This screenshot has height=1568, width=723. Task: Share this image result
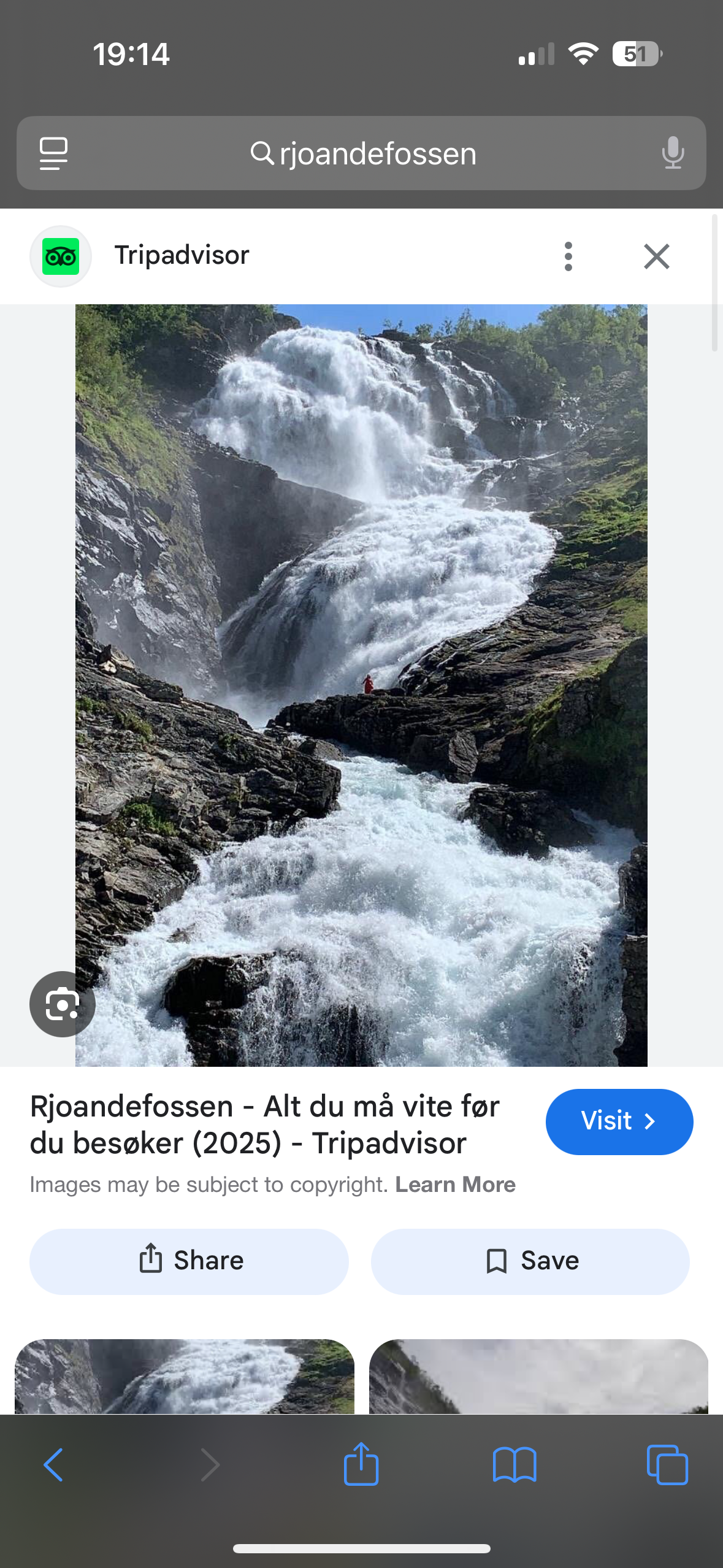coord(189,1261)
